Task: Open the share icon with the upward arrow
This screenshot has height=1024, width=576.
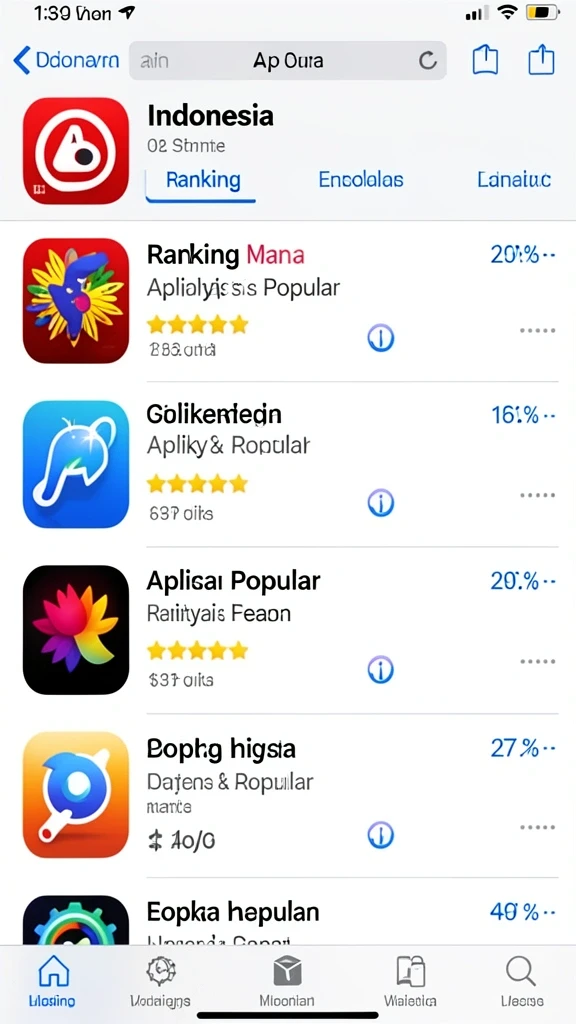Action: pyautogui.click(x=541, y=60)
